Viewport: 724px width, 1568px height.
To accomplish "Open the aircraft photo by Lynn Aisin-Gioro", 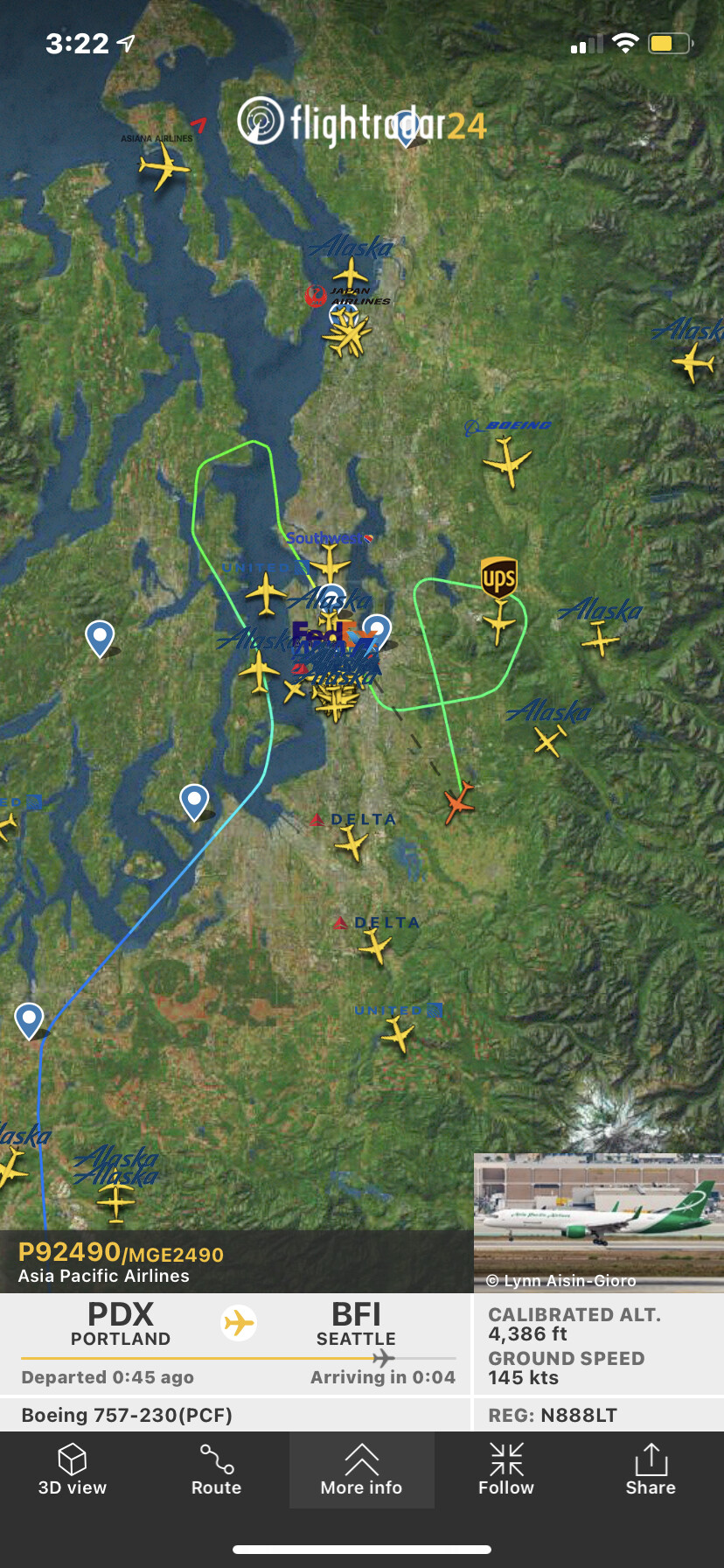I will click(x=598, y=1221).
